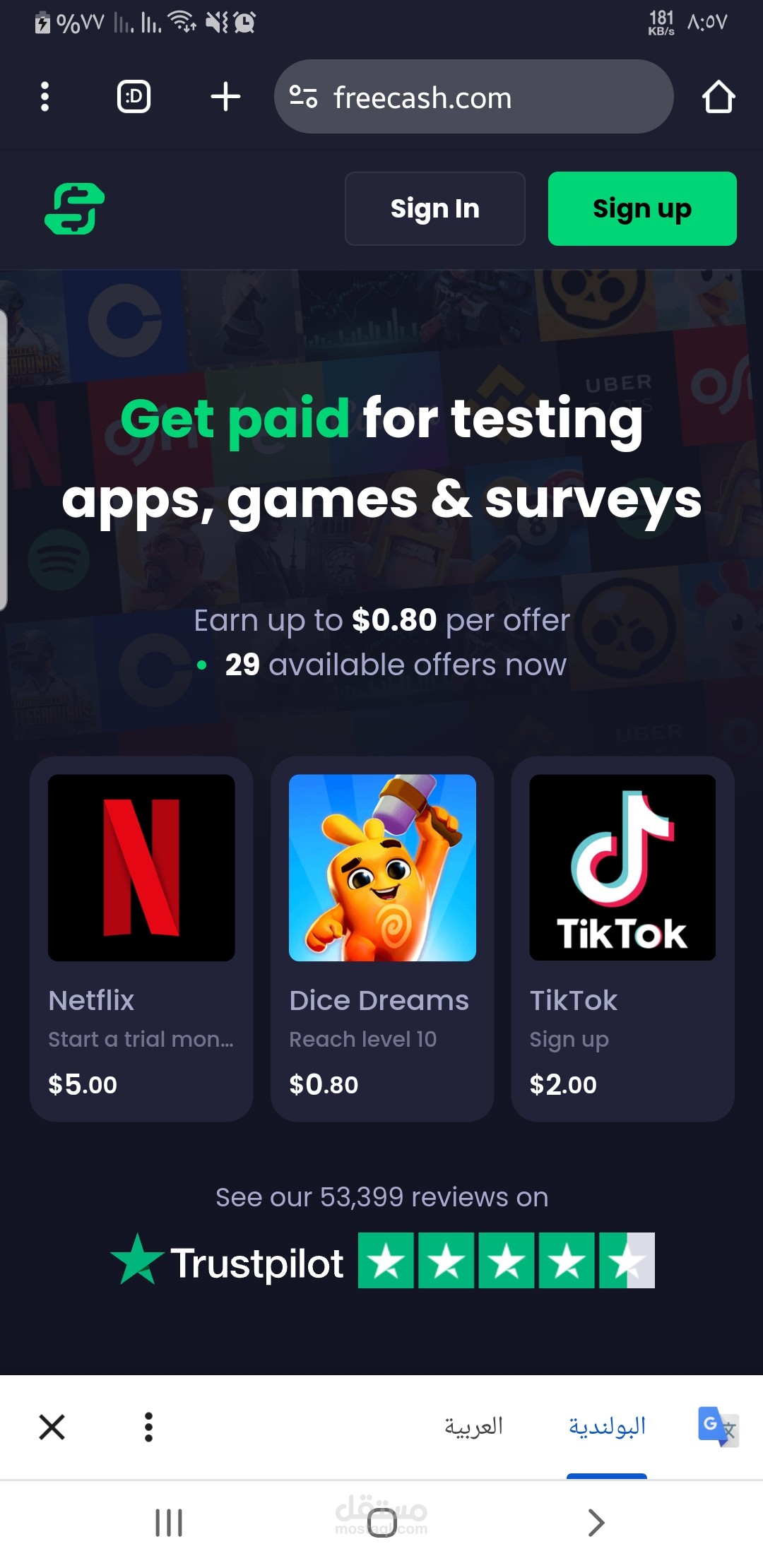Add a new browser tab
763x1568 pixels.
click(x=225, y=97)
